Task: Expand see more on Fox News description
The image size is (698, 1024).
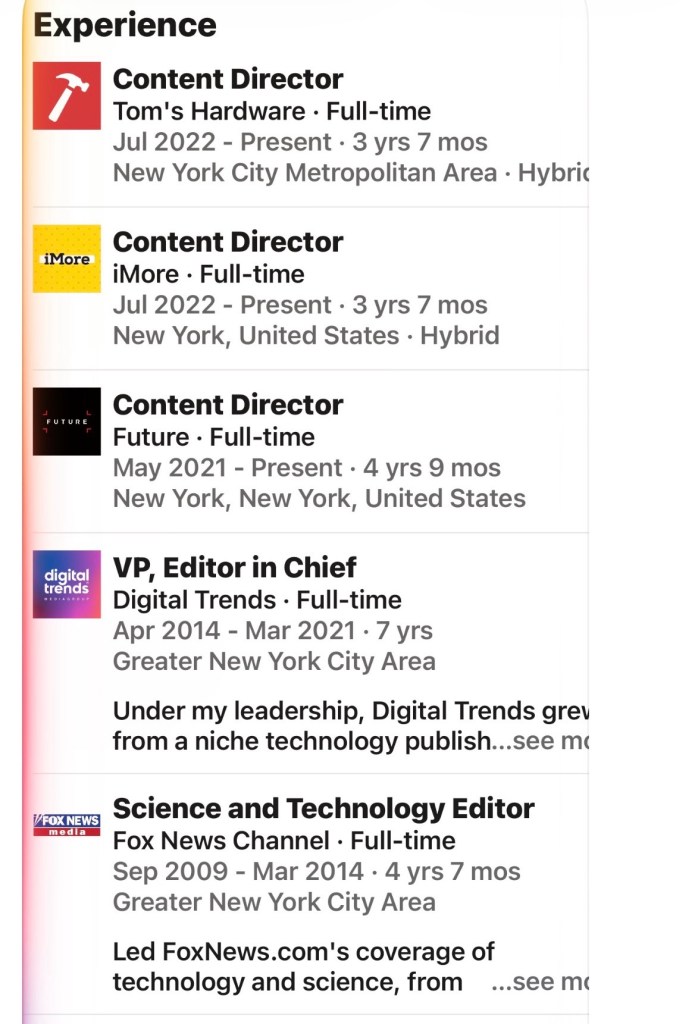Action: pos(541,983)
